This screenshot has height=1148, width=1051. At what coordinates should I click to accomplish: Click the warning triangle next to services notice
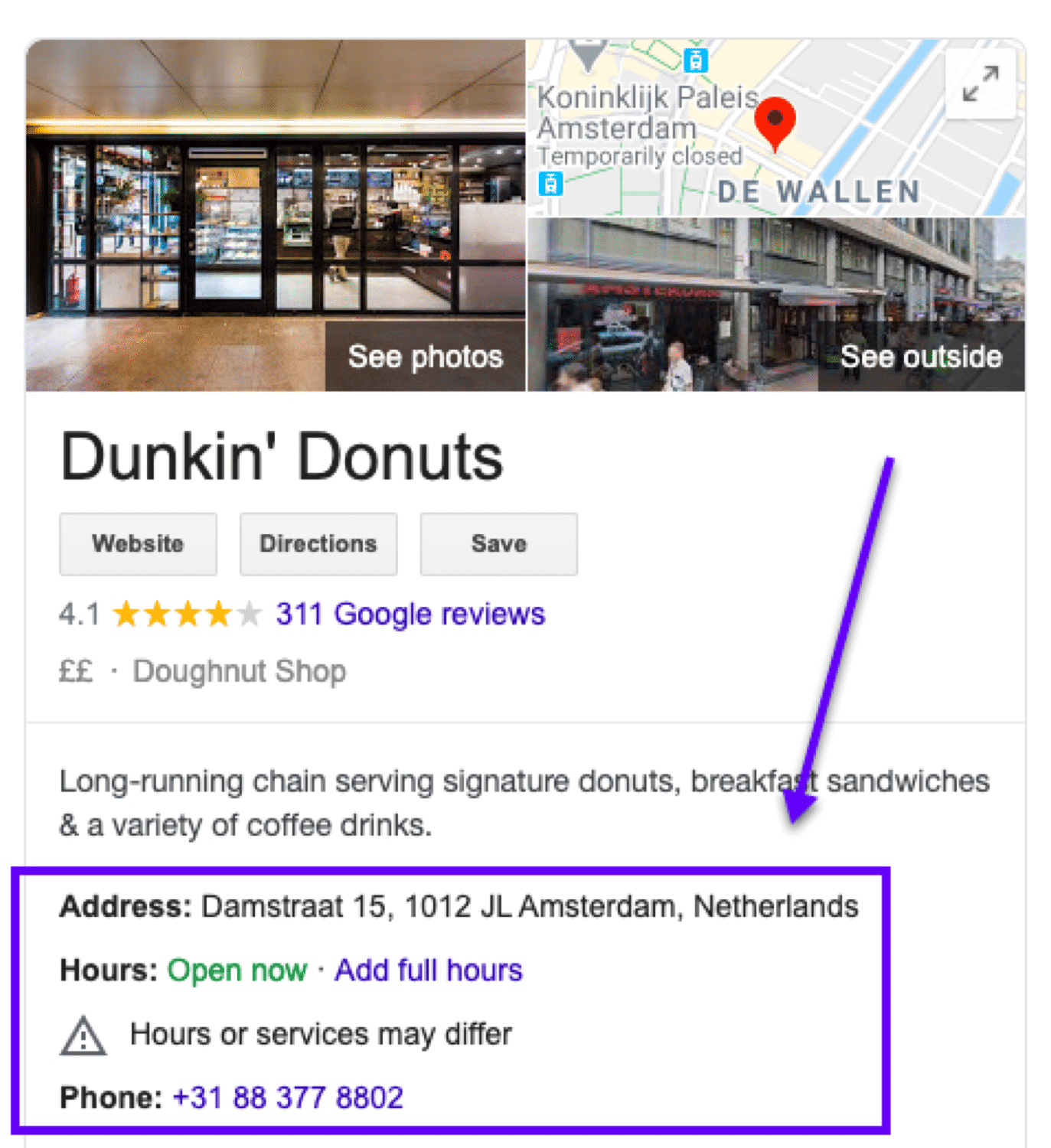(x=84, y=1035)
